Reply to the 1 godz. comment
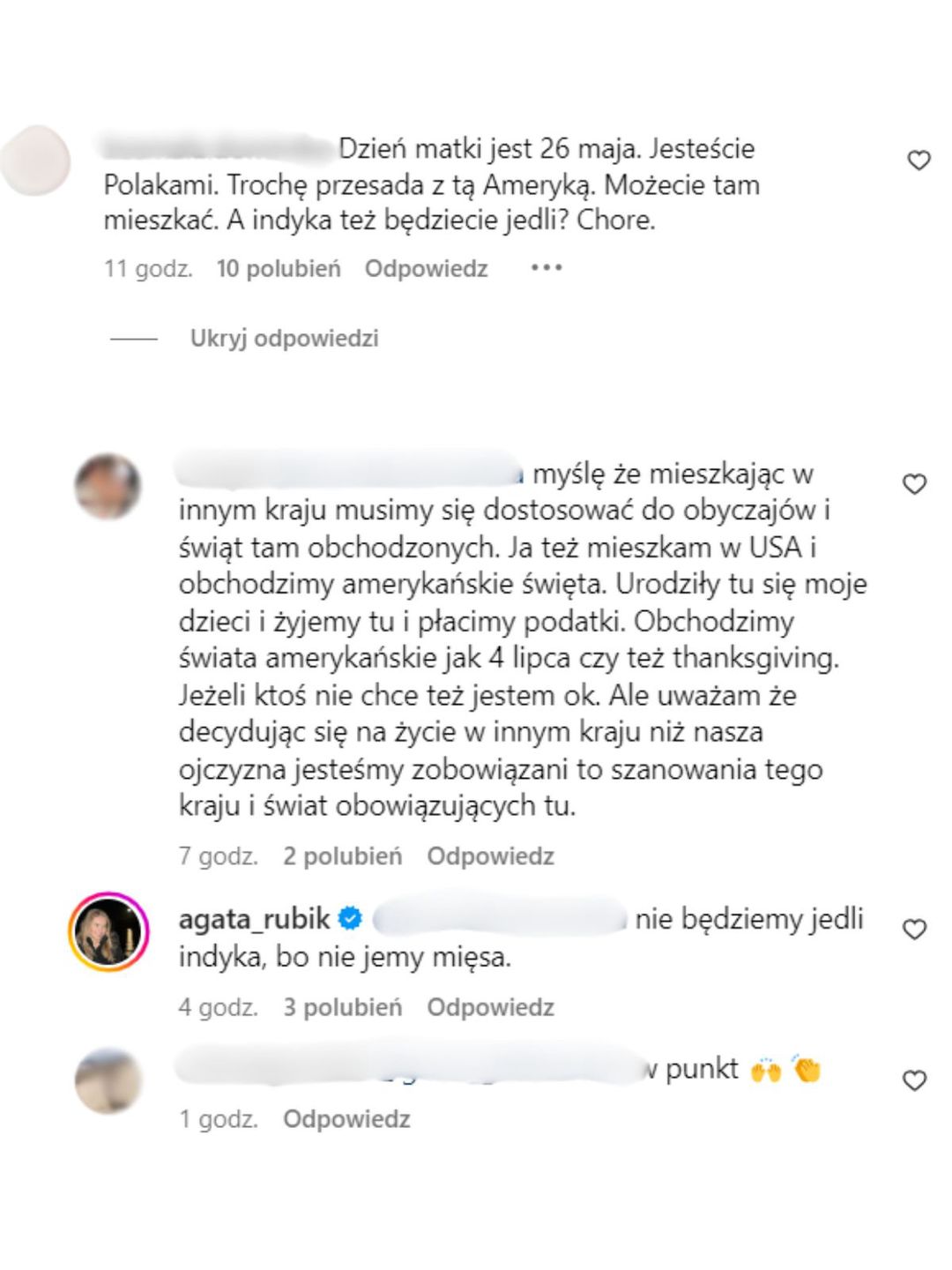 point(346,1119)
